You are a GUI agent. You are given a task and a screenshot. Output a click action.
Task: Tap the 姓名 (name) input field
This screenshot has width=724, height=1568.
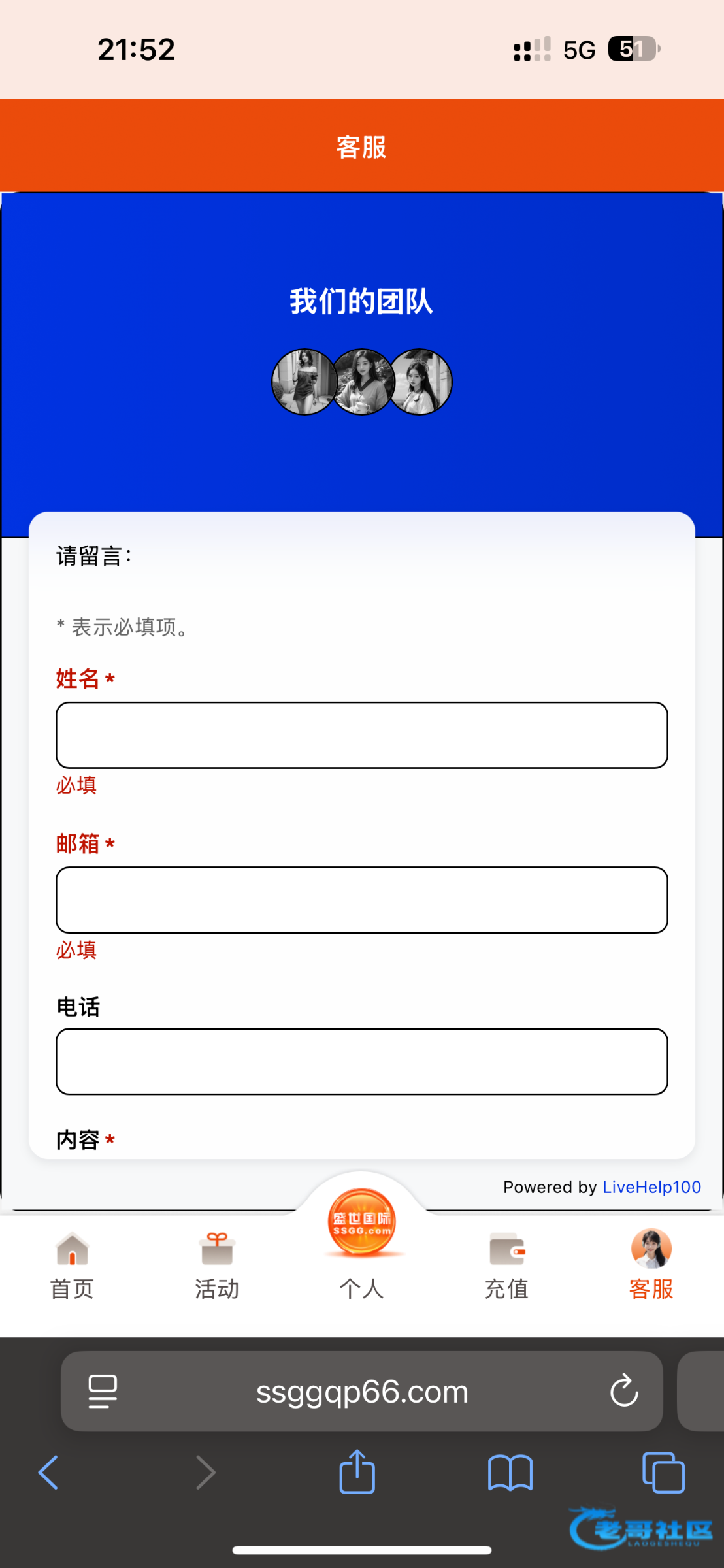[361, 735]
